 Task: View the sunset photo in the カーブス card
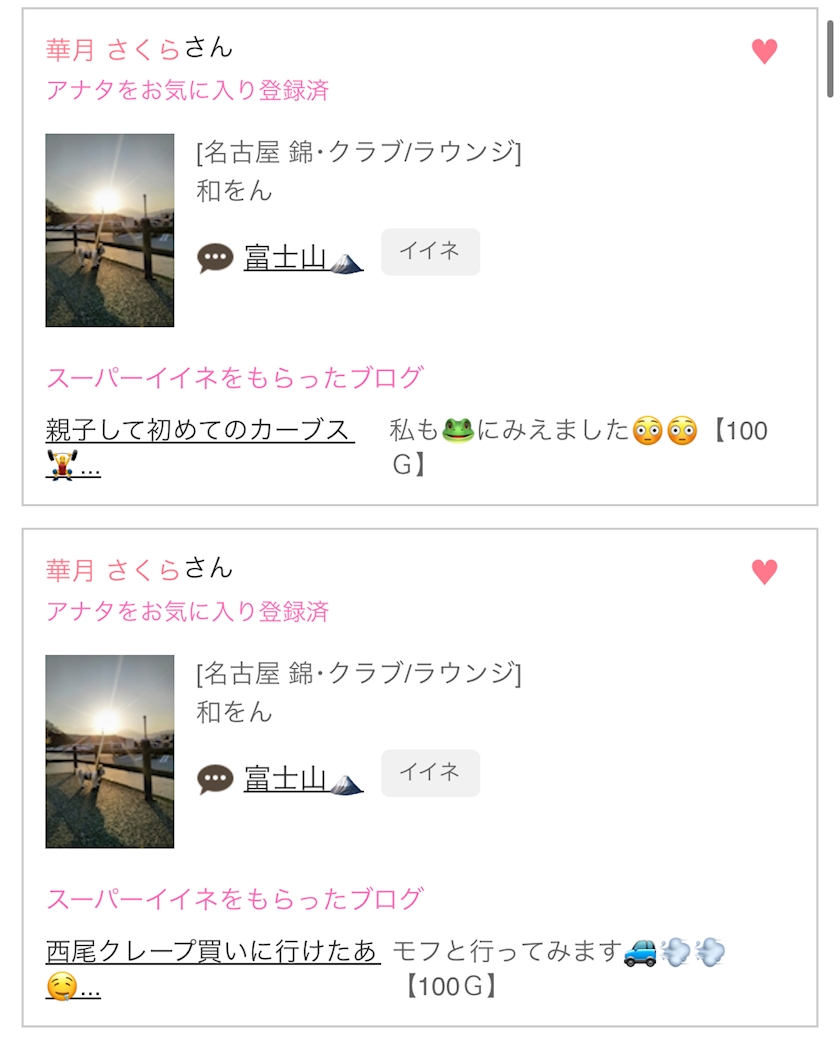point(110,230)
